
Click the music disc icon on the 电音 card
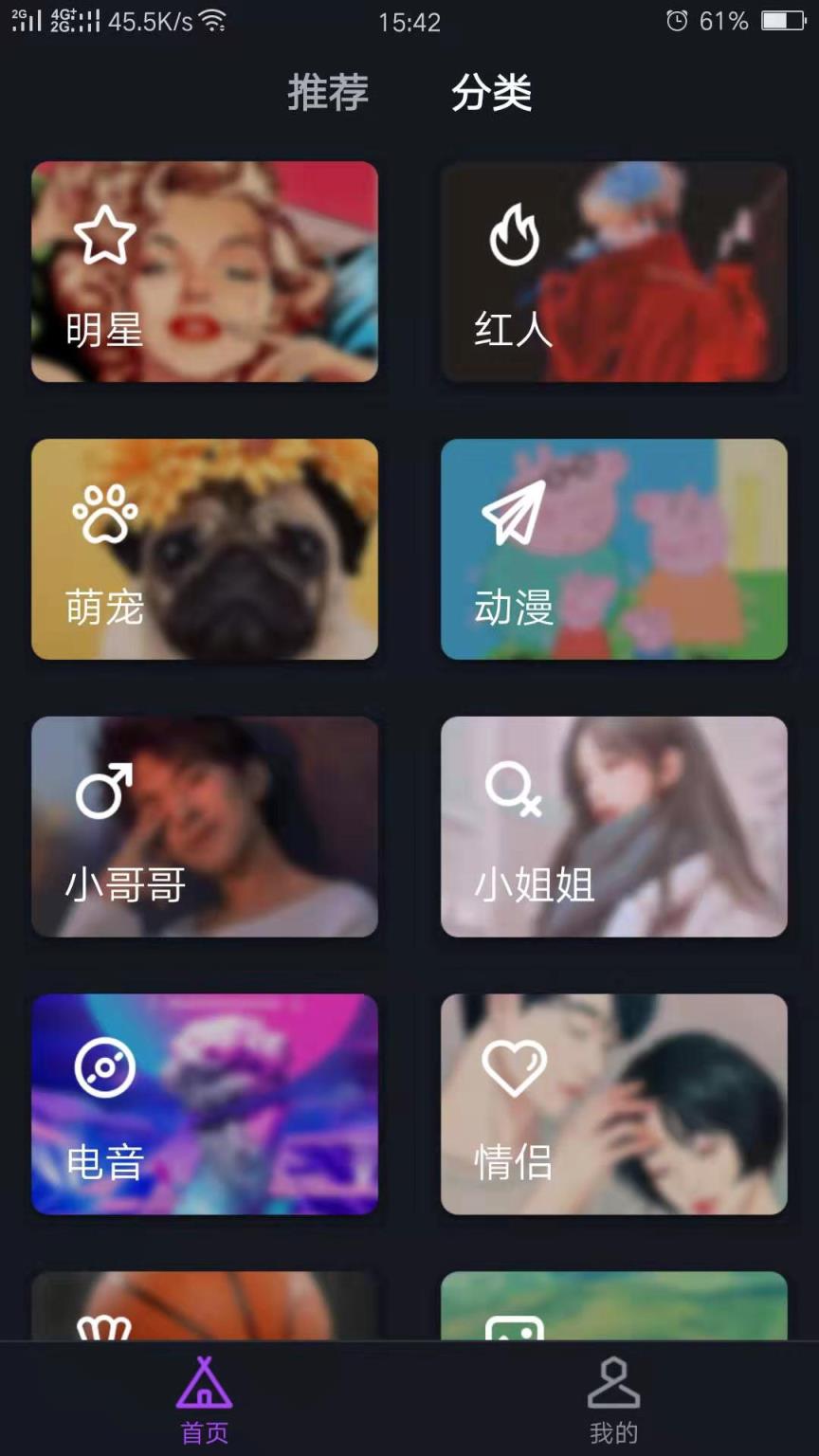pyautogui.click(x=105, y=1065)
